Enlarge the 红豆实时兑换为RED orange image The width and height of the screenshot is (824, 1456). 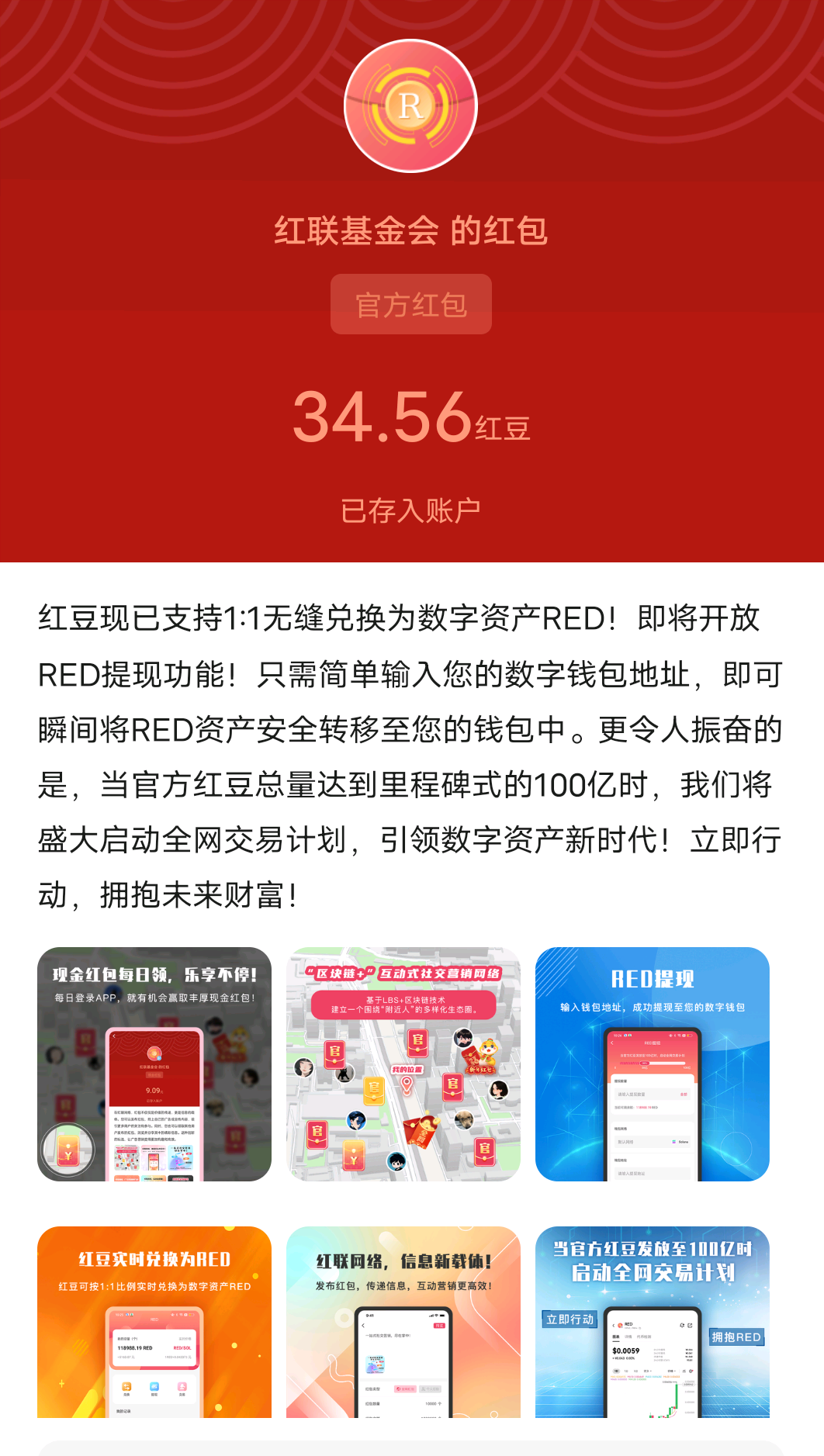[x=154, y=1321]
